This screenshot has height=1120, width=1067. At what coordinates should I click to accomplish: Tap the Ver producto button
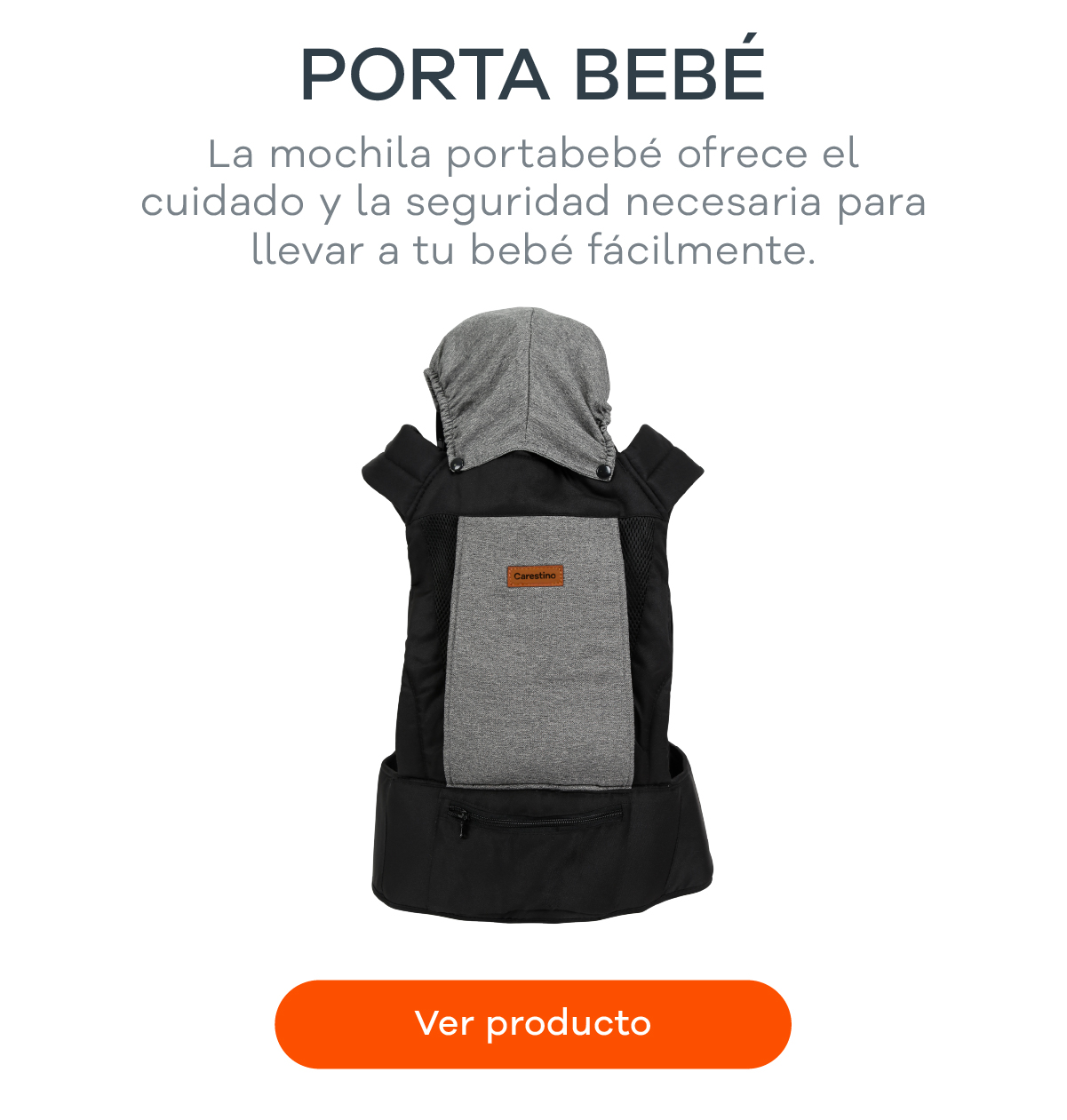coord(533,1023)
